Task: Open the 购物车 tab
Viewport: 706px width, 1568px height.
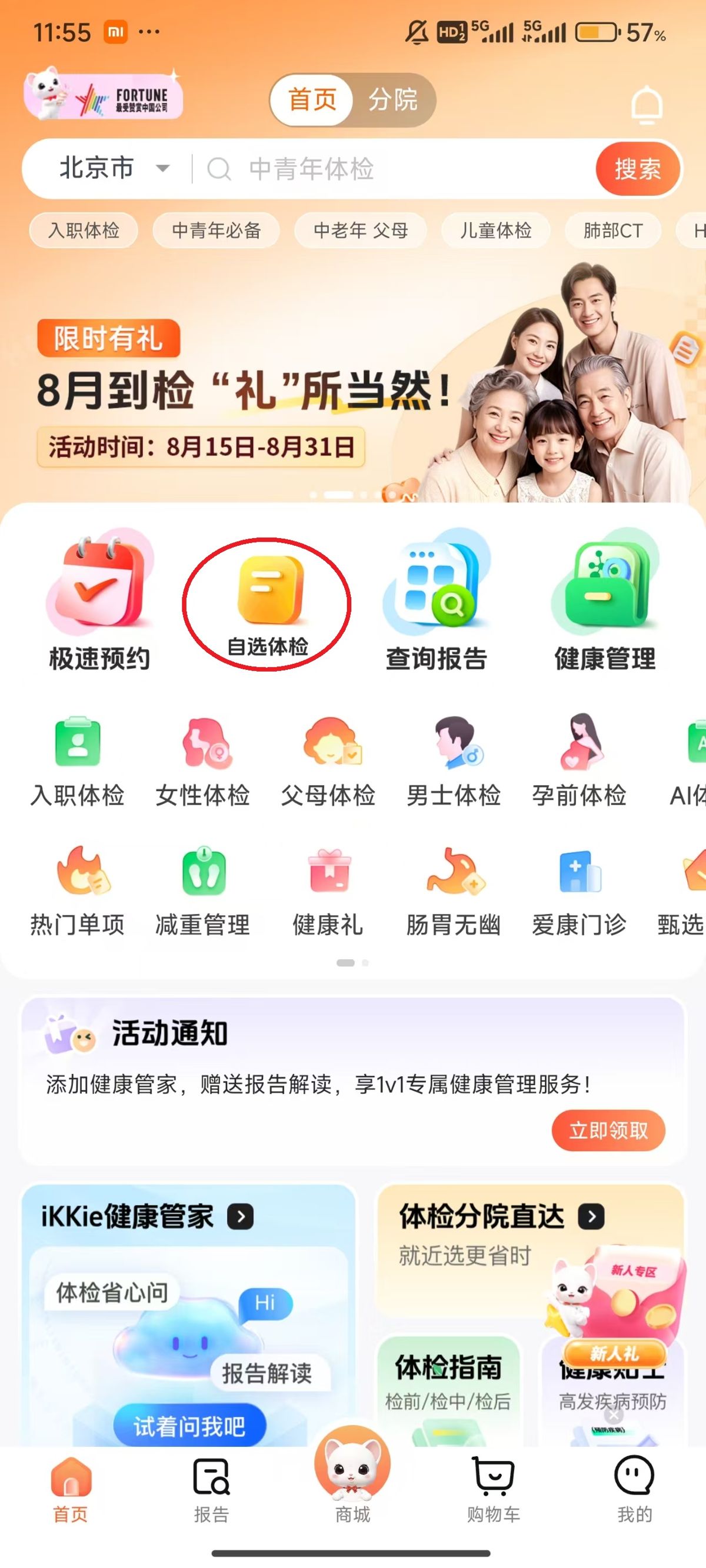Action: [x=494, y=1488]
